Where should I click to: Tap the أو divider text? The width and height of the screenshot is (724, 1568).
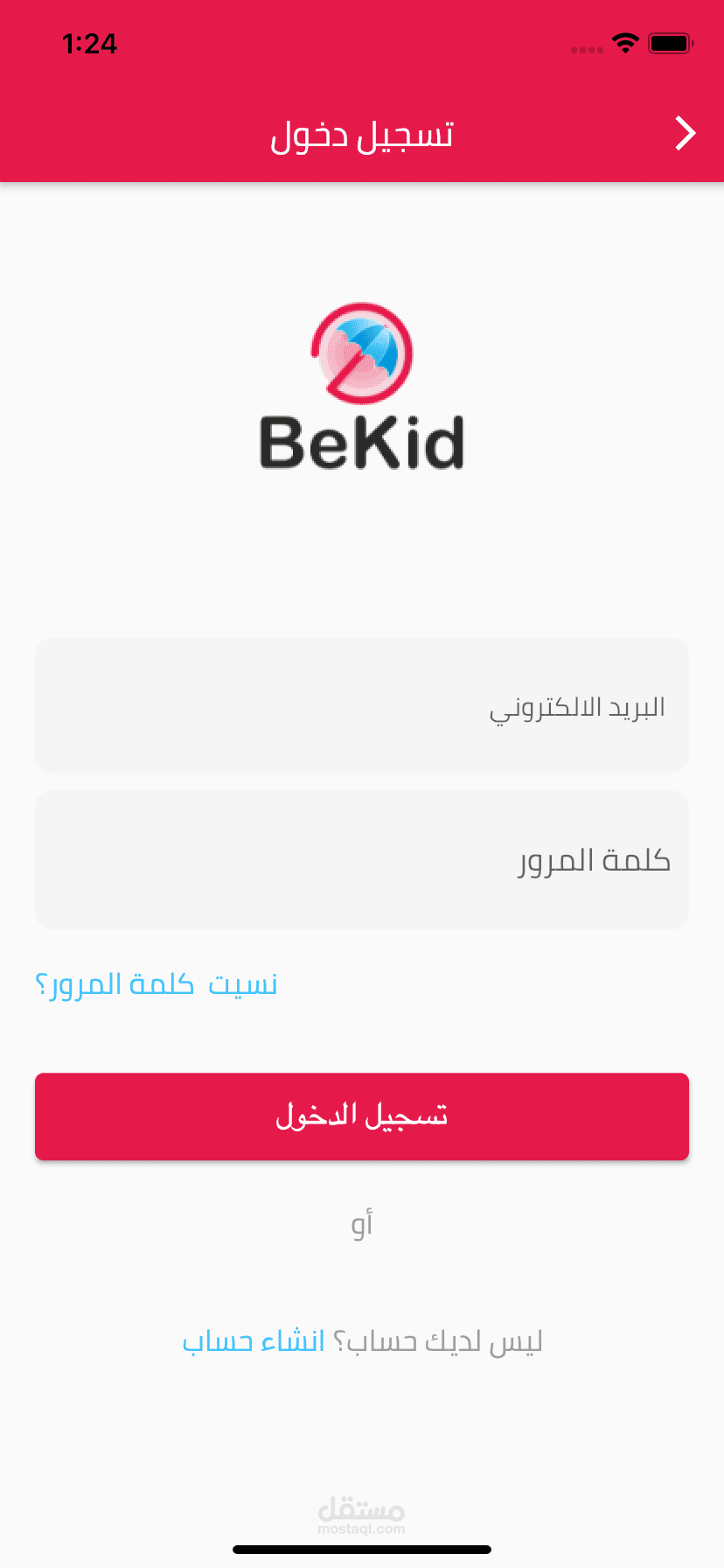(x=361, y=1222)
